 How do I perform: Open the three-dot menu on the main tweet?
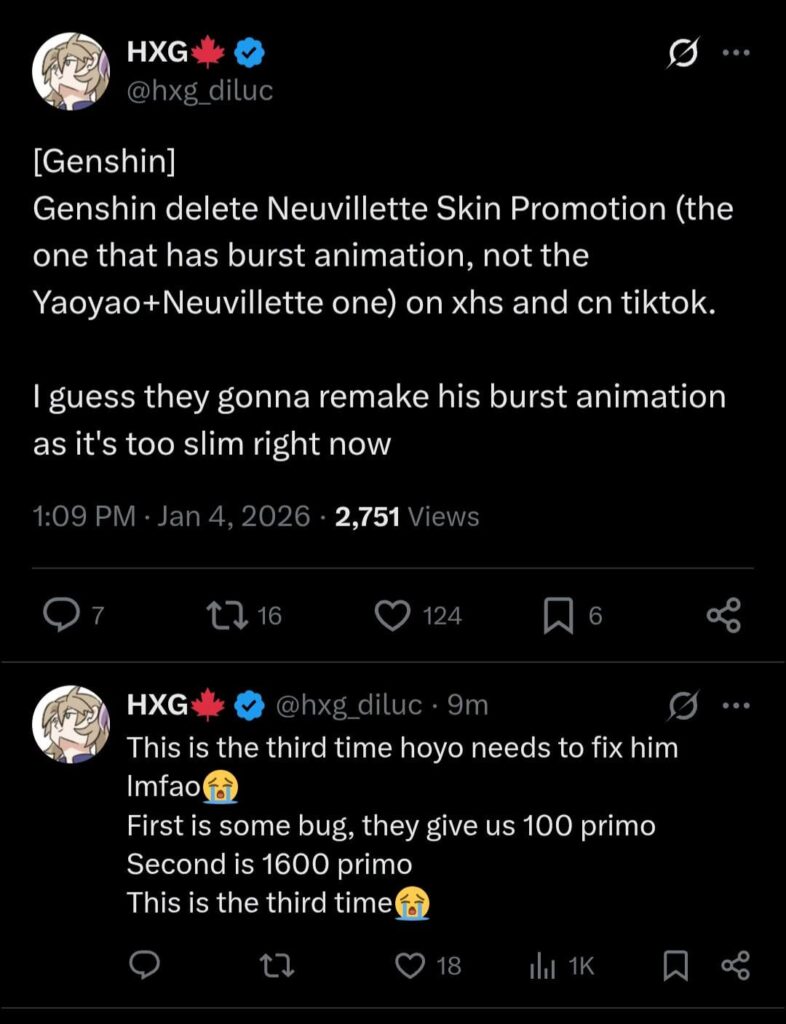[737, 52]
